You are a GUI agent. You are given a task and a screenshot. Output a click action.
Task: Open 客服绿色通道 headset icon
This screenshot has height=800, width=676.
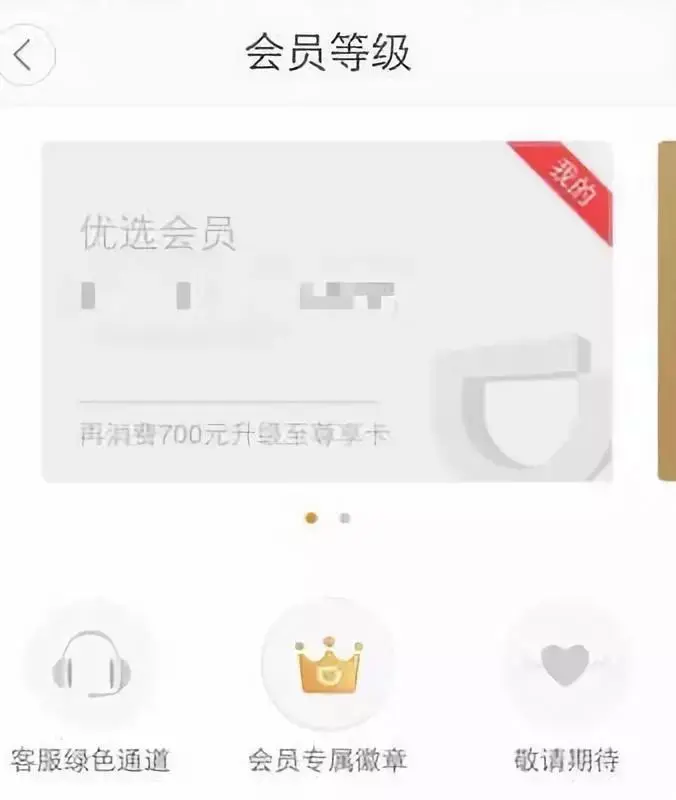click(90, 665)
